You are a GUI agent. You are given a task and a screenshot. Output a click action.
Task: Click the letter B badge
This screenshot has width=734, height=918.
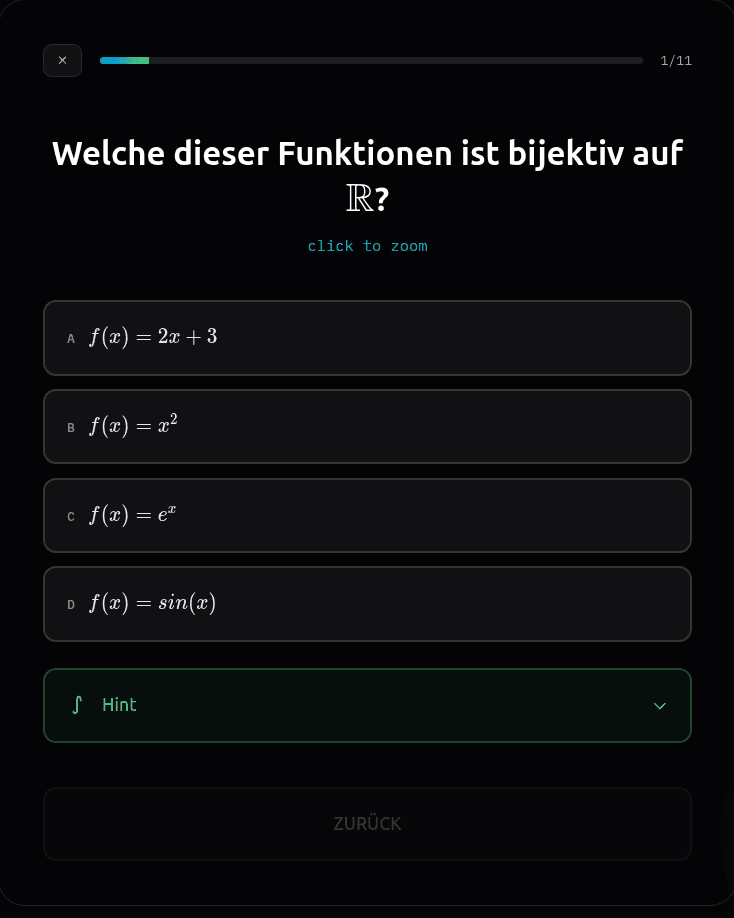coord(70,427)
